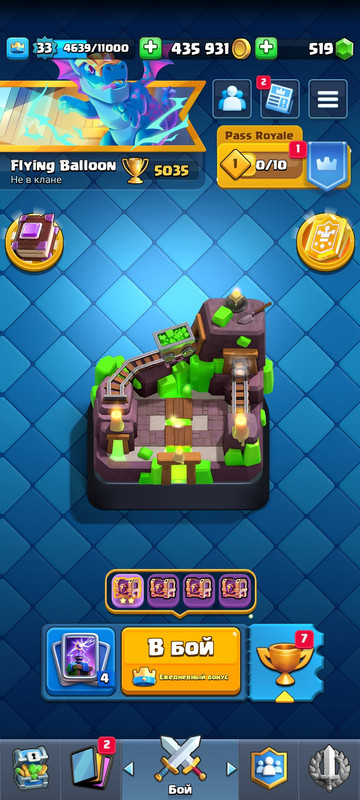Open the hamburger menu
Viewport: 360px width, 800px height.
(x=328, y=99)
